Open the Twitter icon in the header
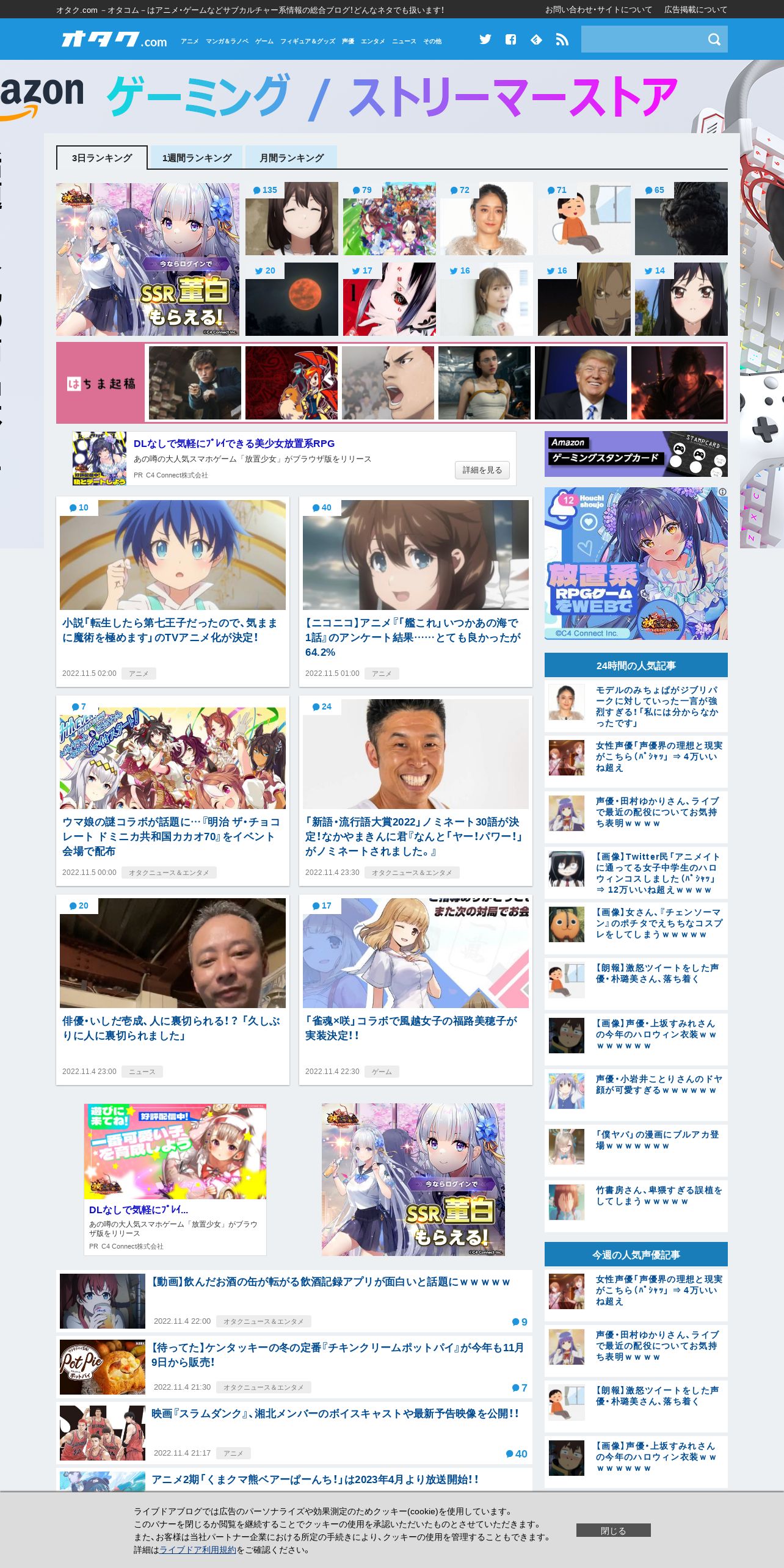This screenshot has width=784, height=1568. pyautogui.click(x=485, y=40)
